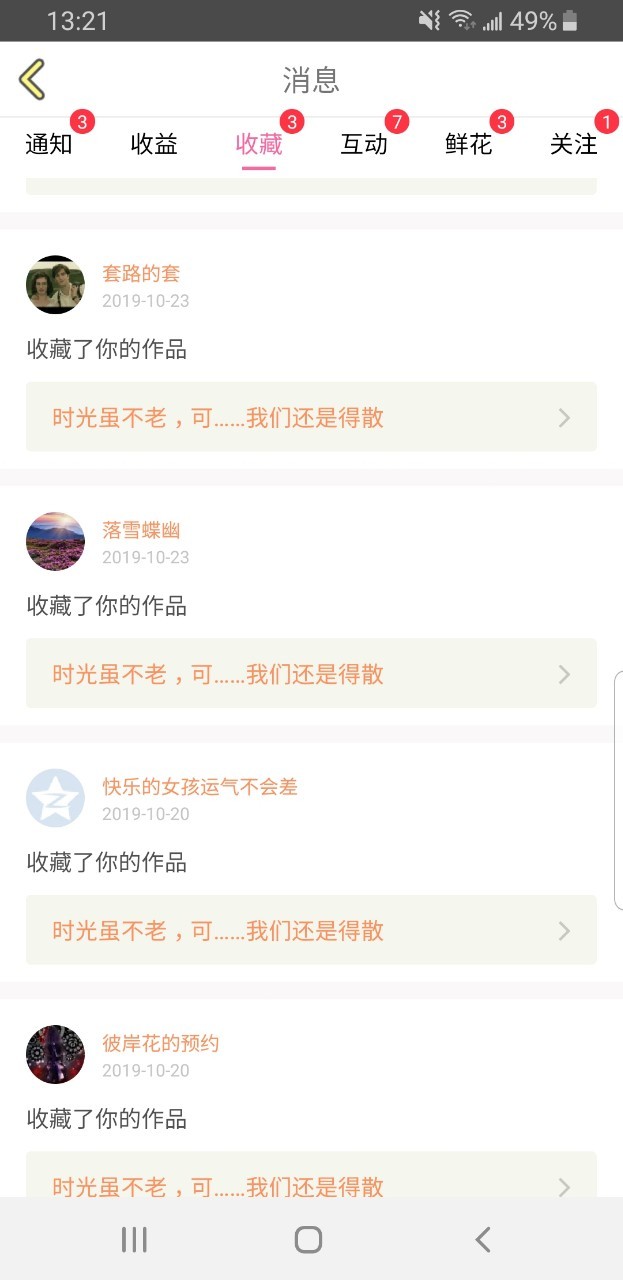Image resolution: width=623 pixels, height=1280 pixels.
Task: Open the recent apps view
Action: [x=134, y=1240]
